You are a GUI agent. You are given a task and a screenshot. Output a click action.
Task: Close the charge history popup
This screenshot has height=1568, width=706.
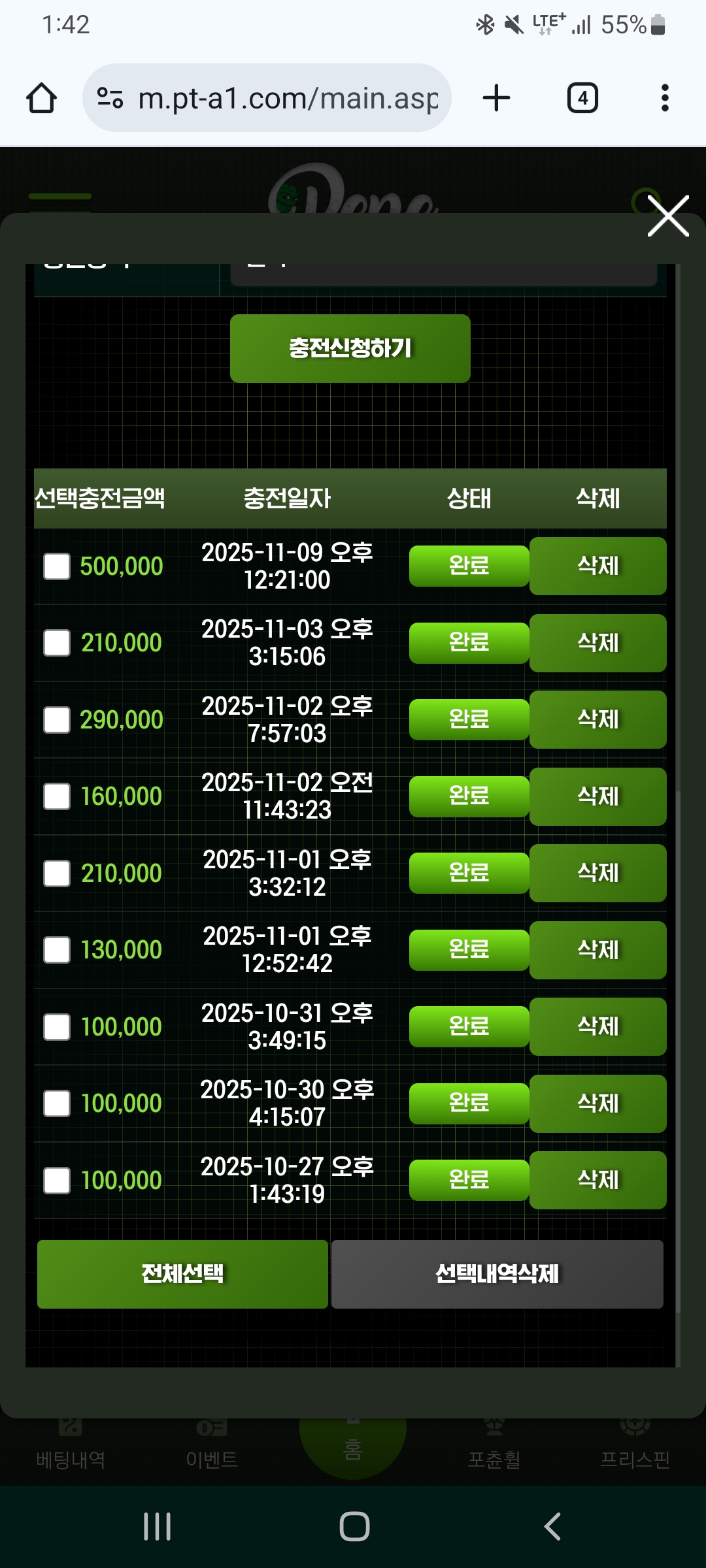668,216
